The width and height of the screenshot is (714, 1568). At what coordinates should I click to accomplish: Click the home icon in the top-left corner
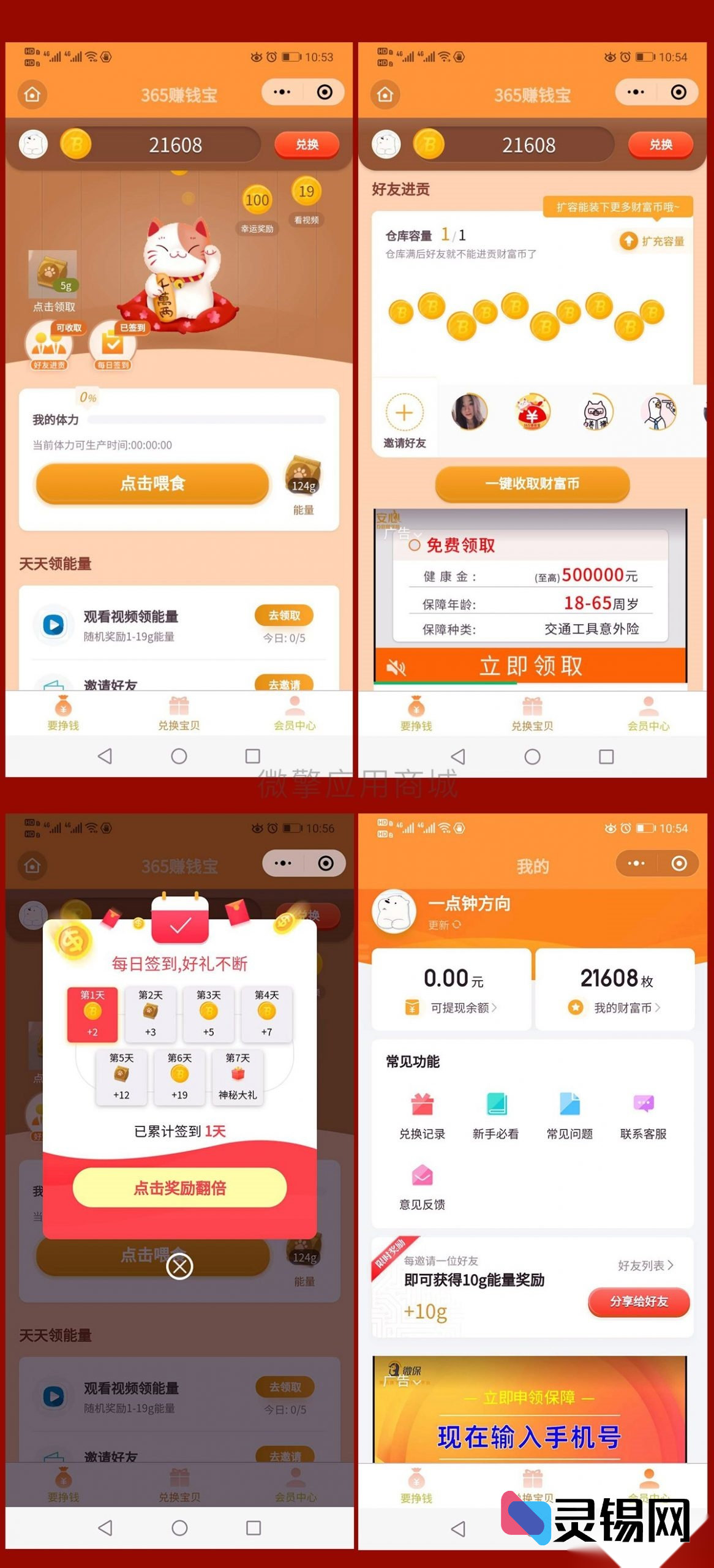click(x=34, y=94)
